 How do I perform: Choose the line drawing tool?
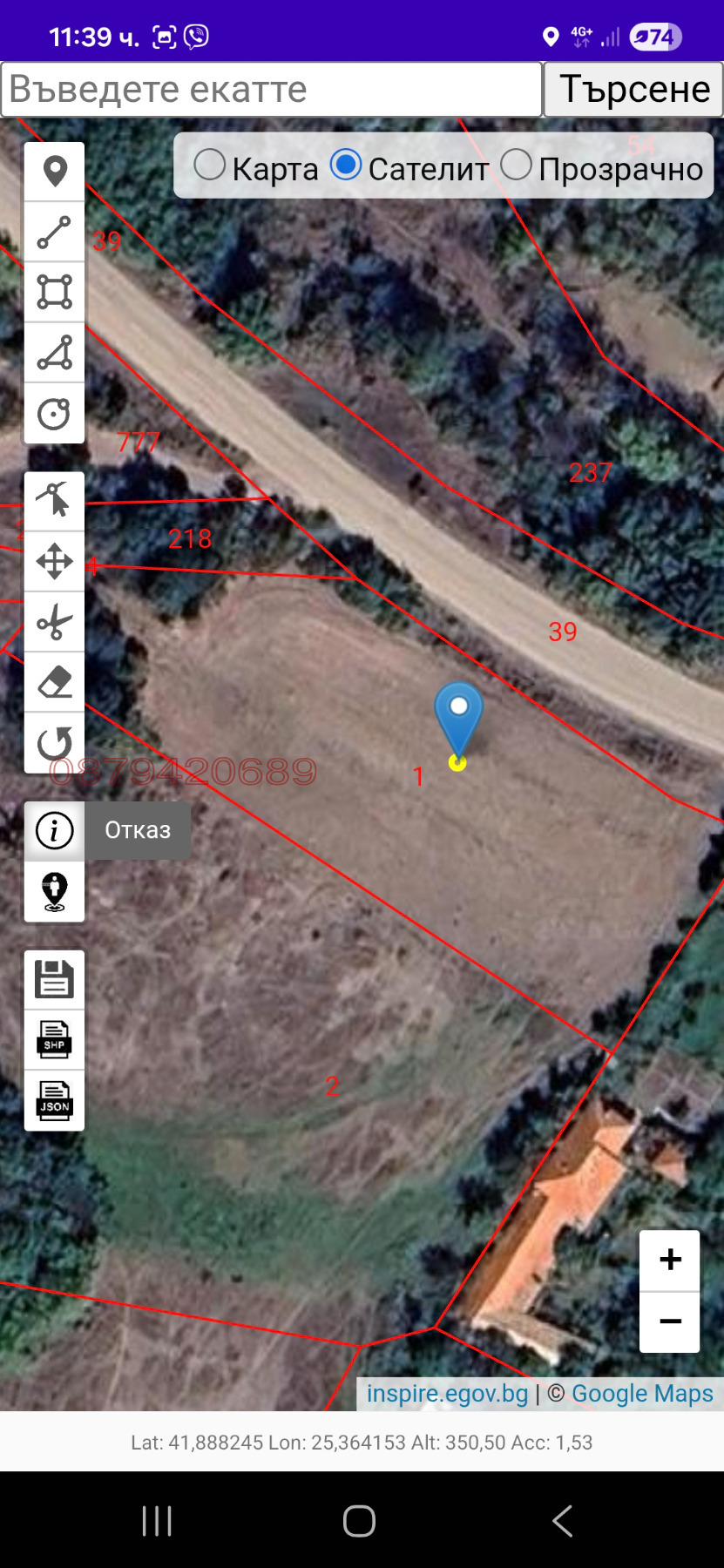[x=55, y=233]
